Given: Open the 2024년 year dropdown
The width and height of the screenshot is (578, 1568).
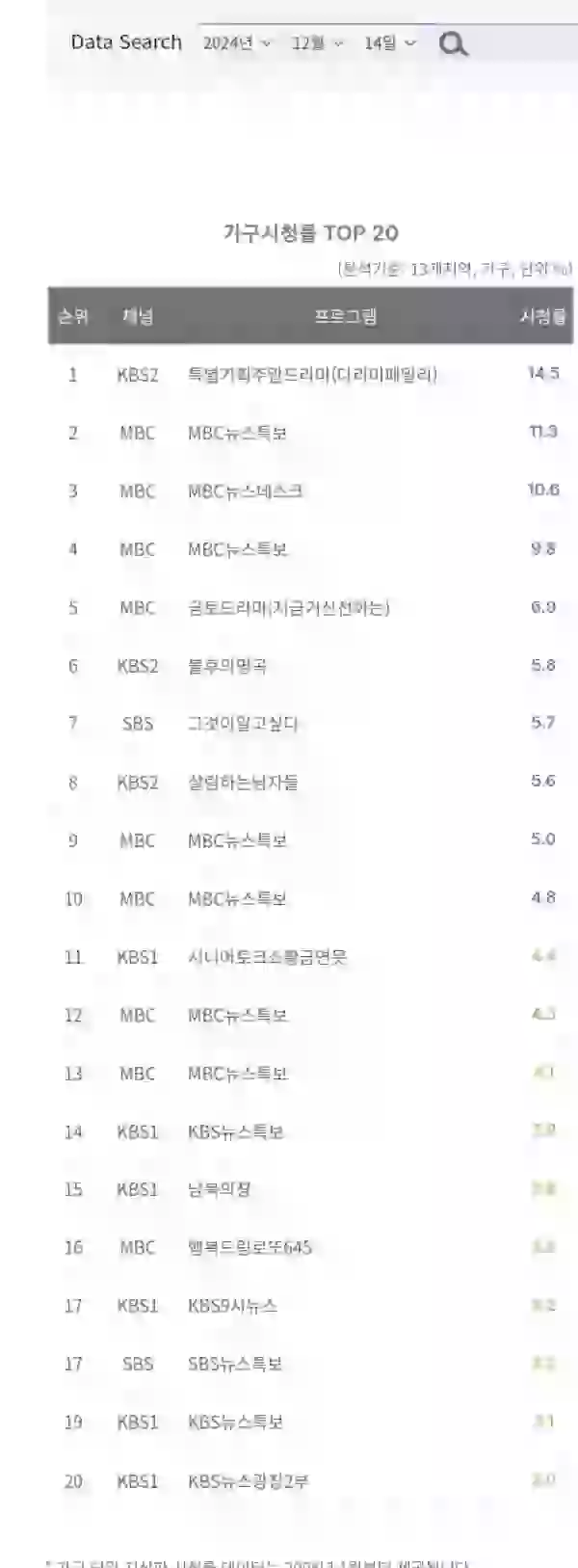Looking at the screenshot, I should [237, 43].
